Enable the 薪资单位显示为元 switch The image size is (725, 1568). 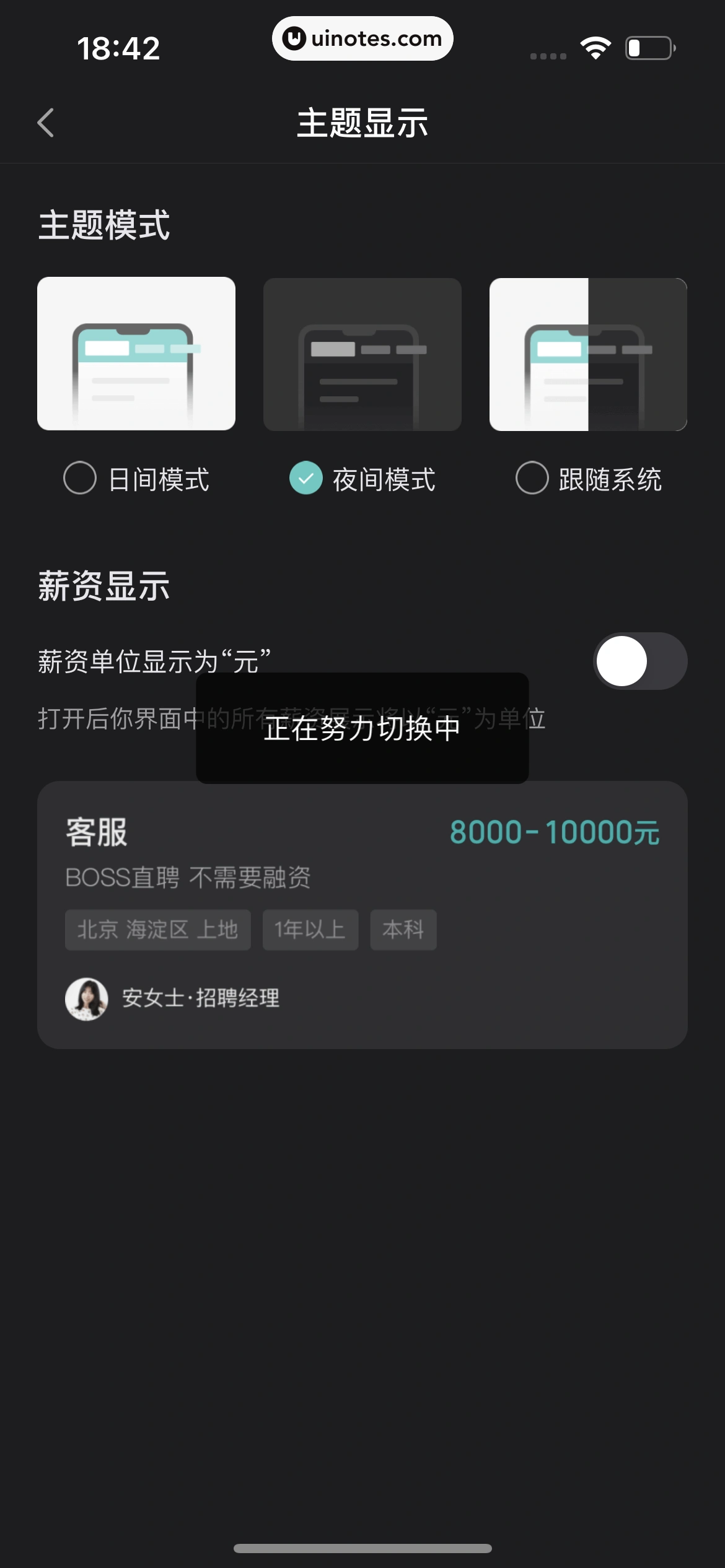[641, 661]
